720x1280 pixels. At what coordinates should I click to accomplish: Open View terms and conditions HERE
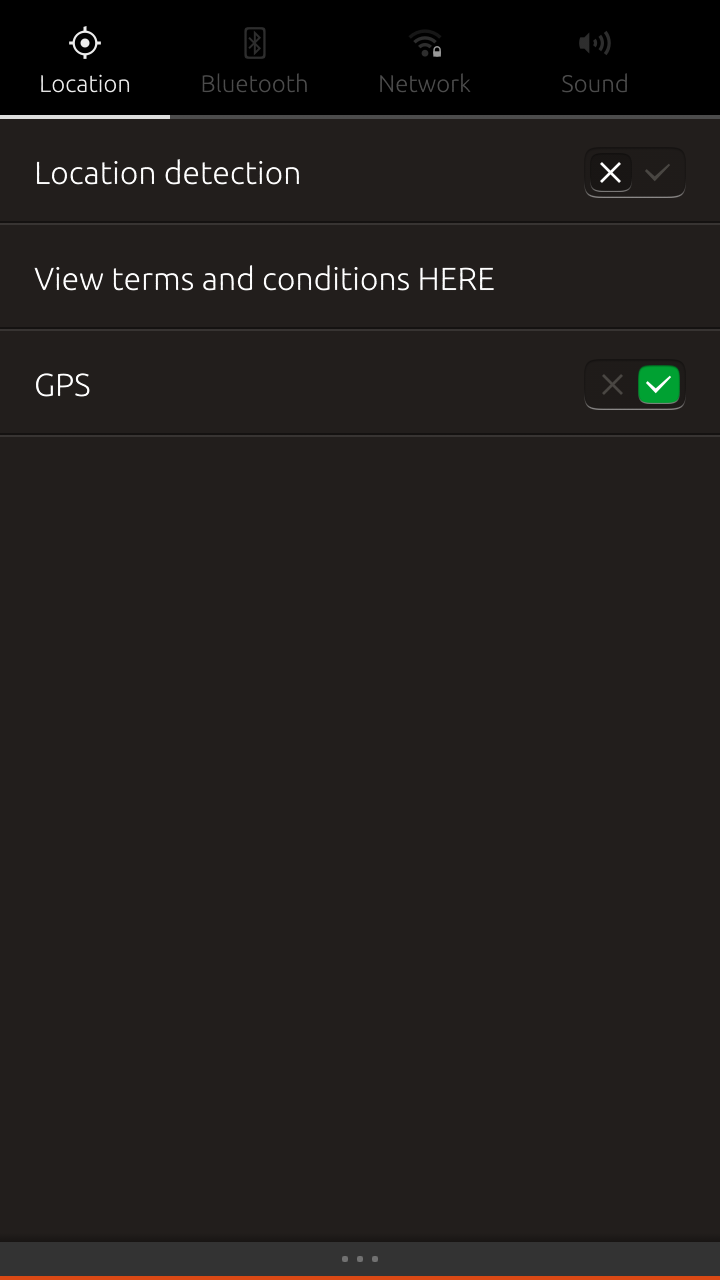[x=360, y=278]
